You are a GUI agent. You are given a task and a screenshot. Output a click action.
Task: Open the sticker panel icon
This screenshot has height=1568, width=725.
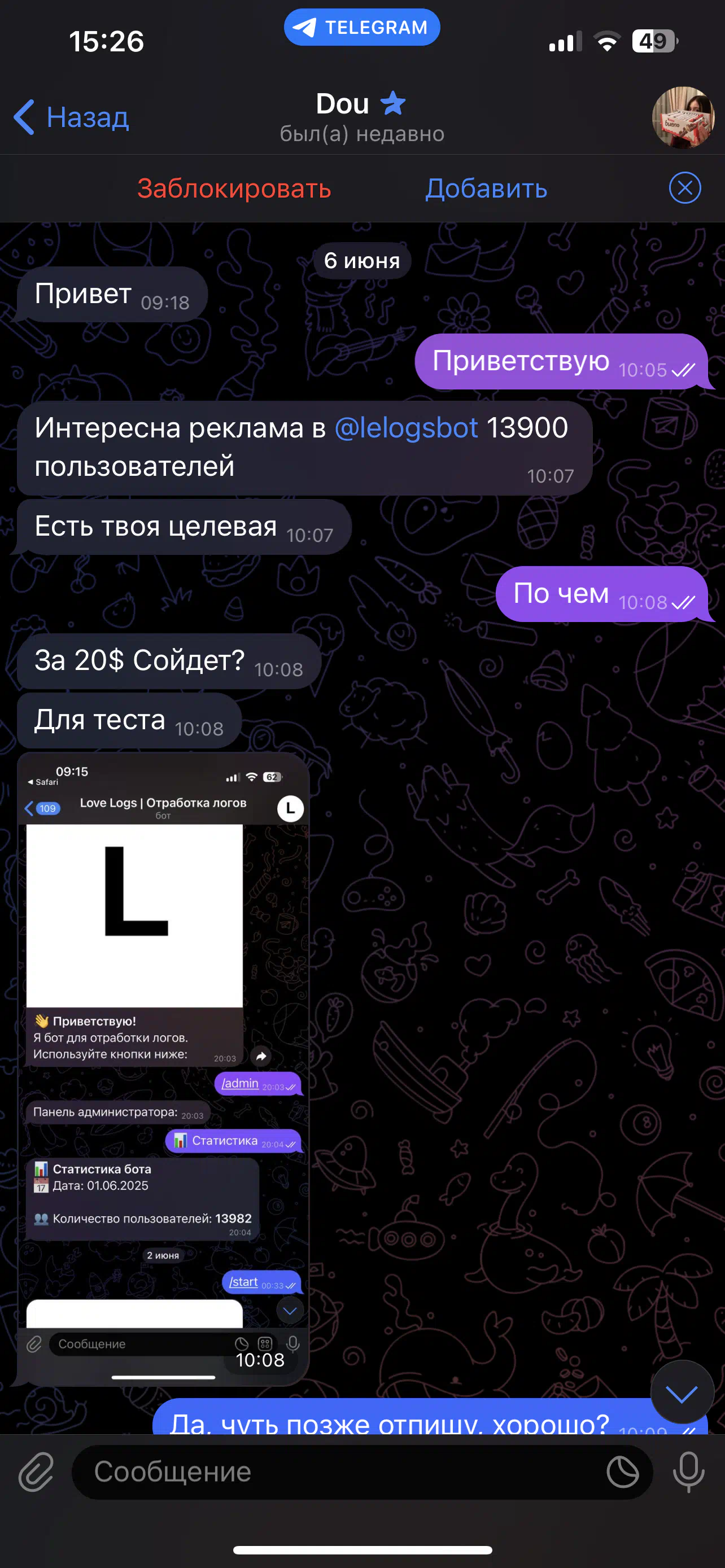[x=623, y=1472]
